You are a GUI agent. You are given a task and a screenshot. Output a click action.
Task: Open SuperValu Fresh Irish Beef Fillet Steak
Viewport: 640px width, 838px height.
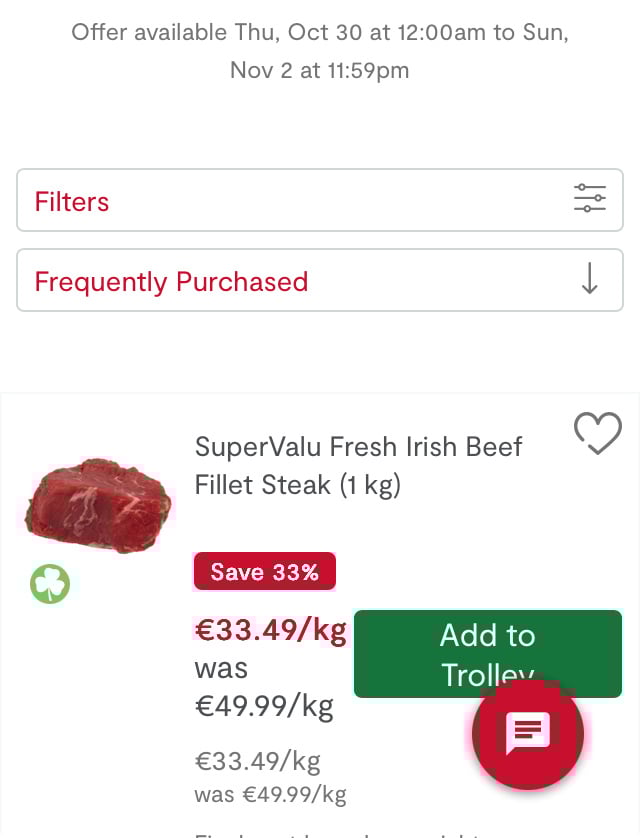pos(358,465)
